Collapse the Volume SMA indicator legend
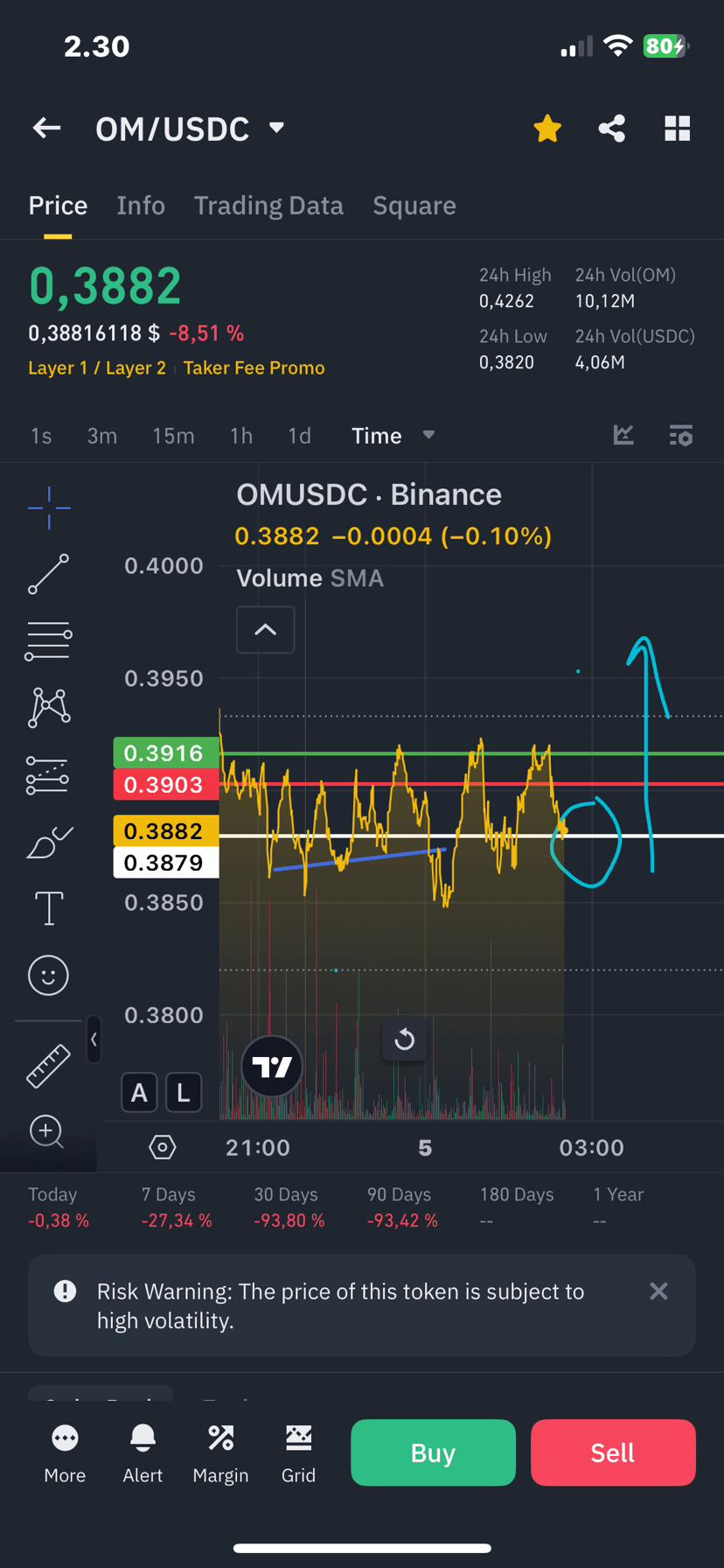 pos(265,630)
